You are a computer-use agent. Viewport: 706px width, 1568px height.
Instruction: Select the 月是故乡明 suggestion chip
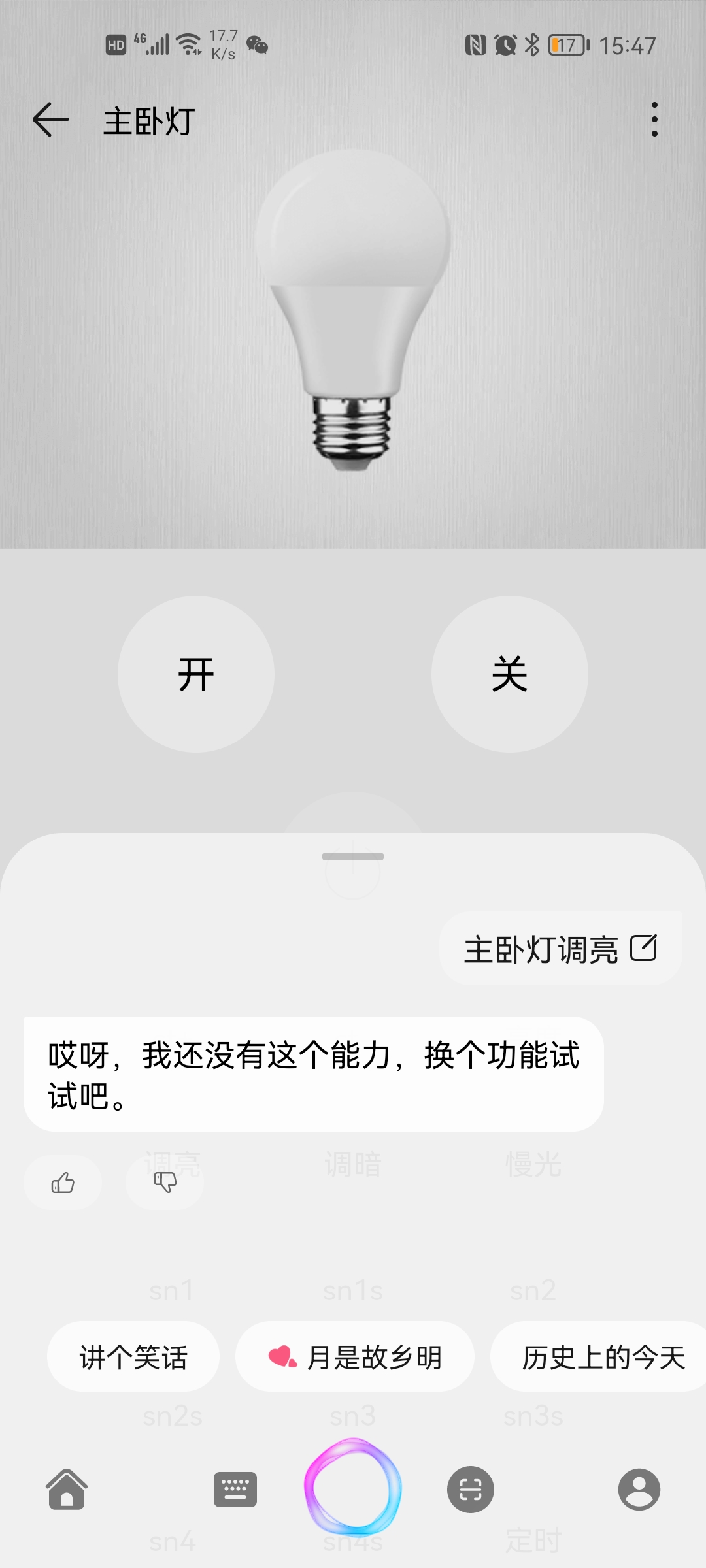[354, 1356]
